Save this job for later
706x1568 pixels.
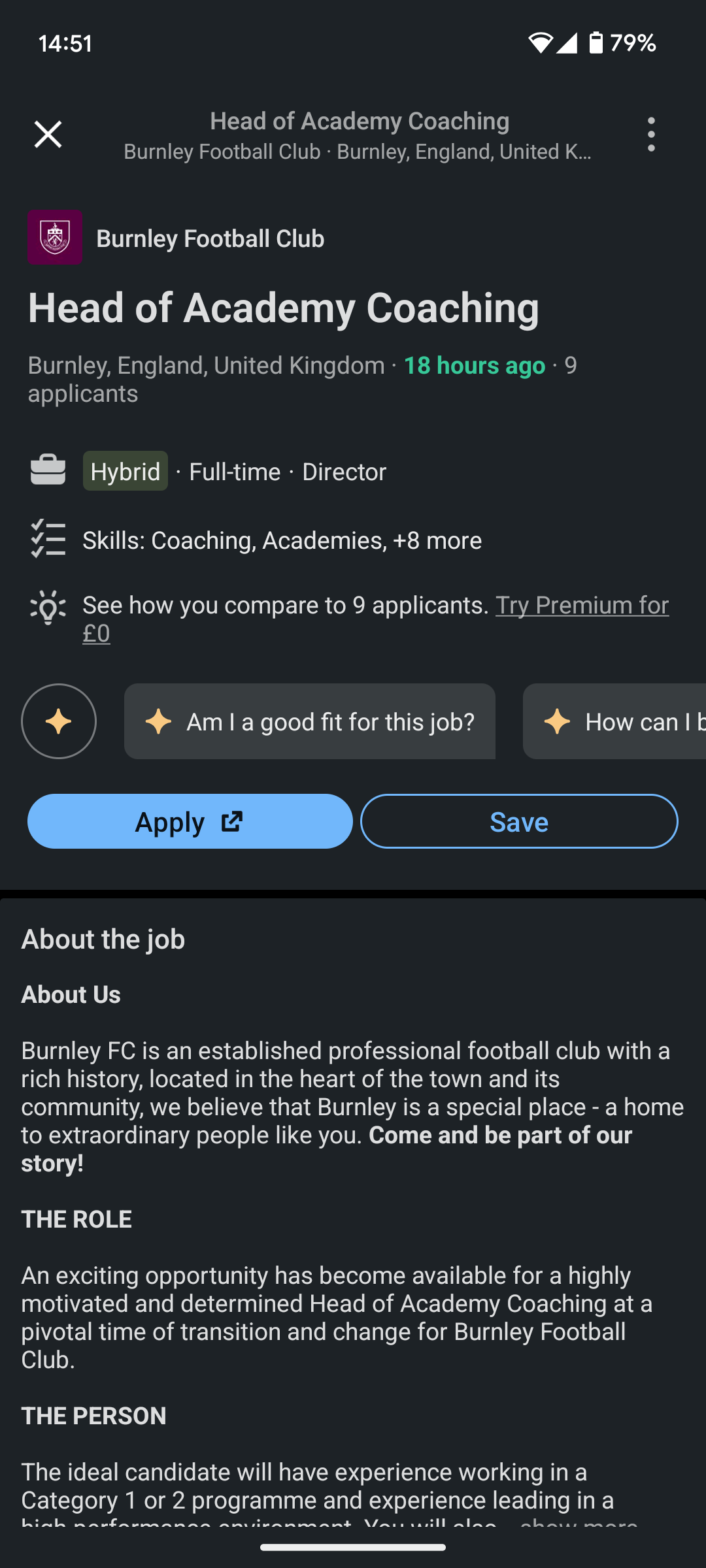tap(519, 821)
